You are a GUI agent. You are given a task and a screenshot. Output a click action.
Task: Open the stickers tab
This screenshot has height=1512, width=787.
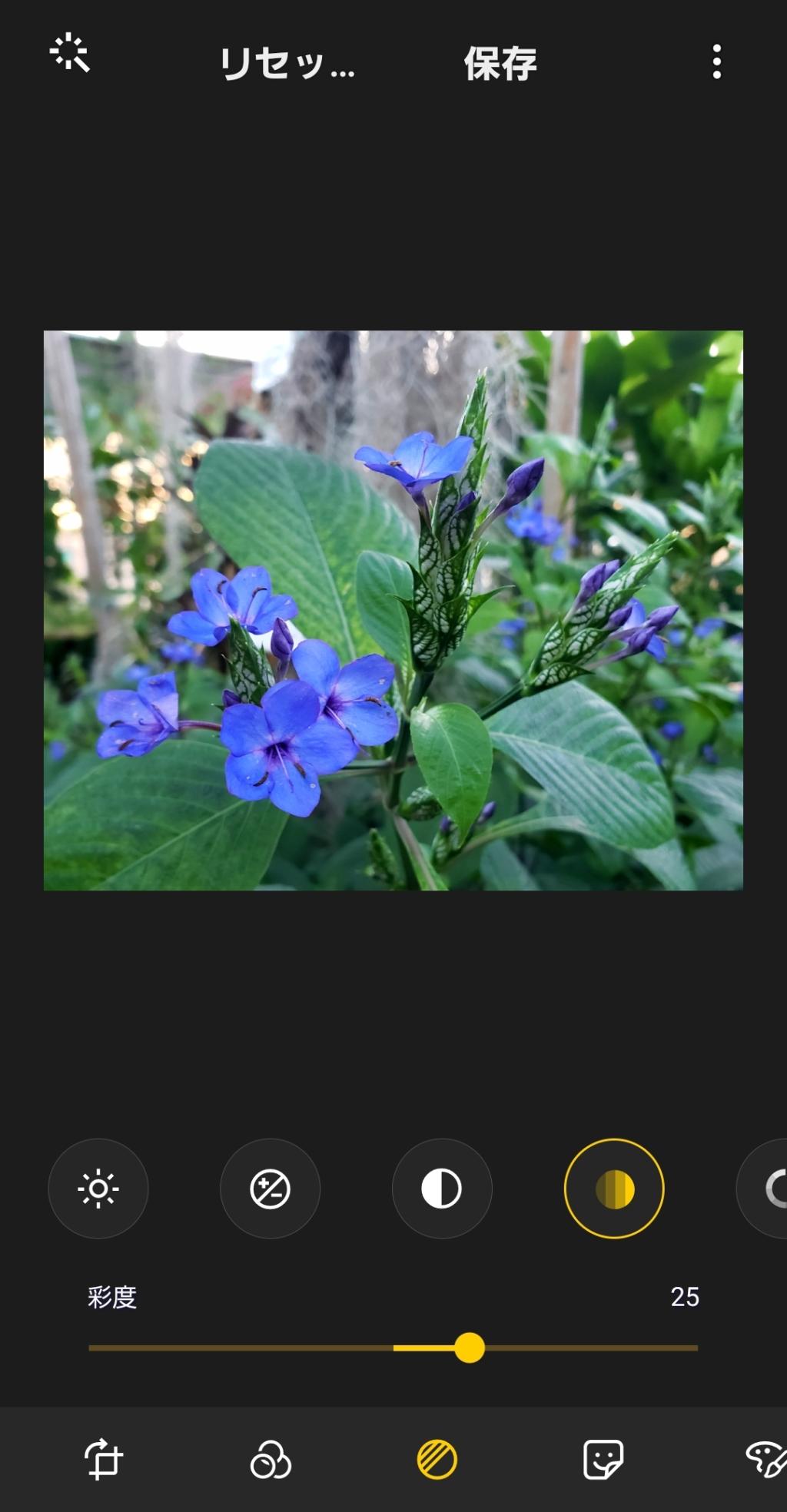(603, 1460)
